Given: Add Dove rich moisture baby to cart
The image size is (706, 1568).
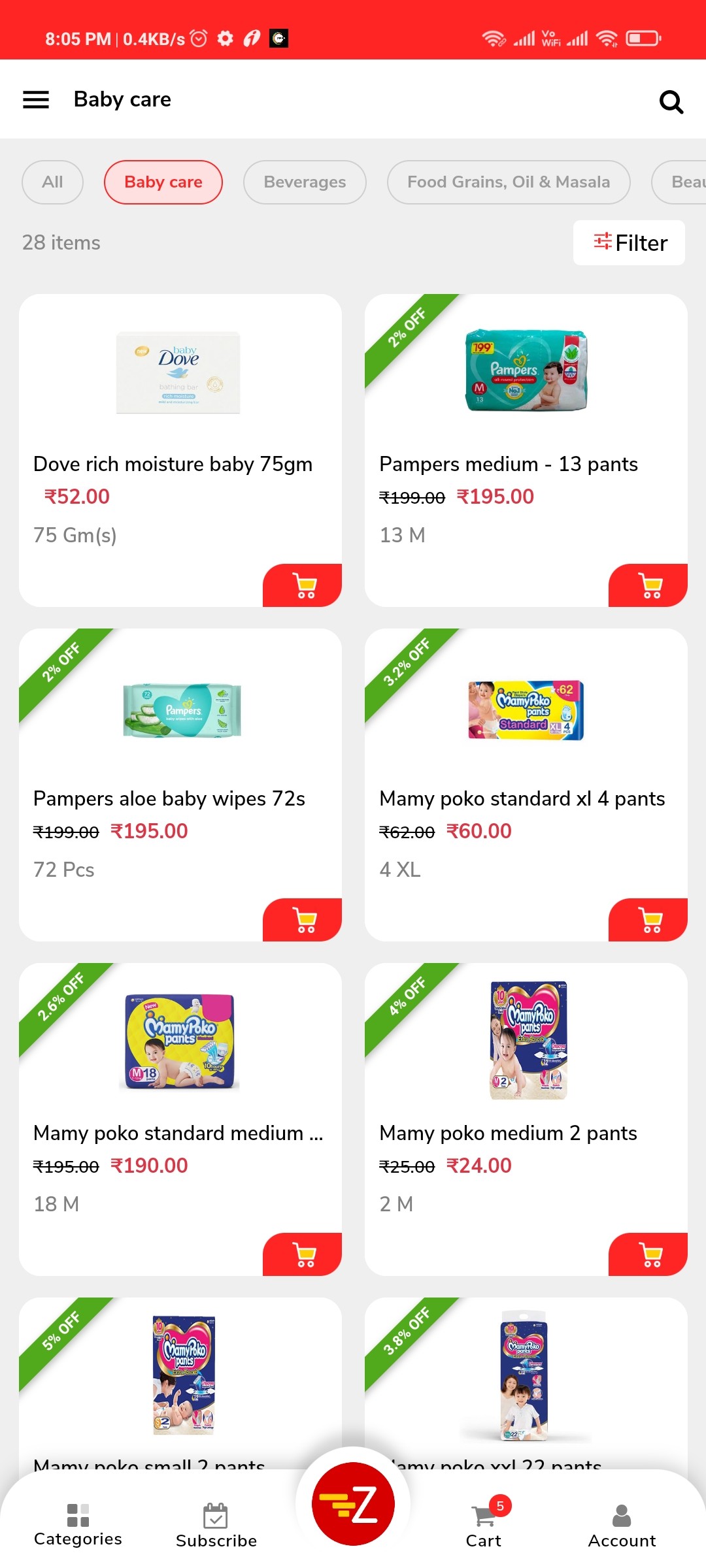Looking at the screenshot, I should click(303, 585).
